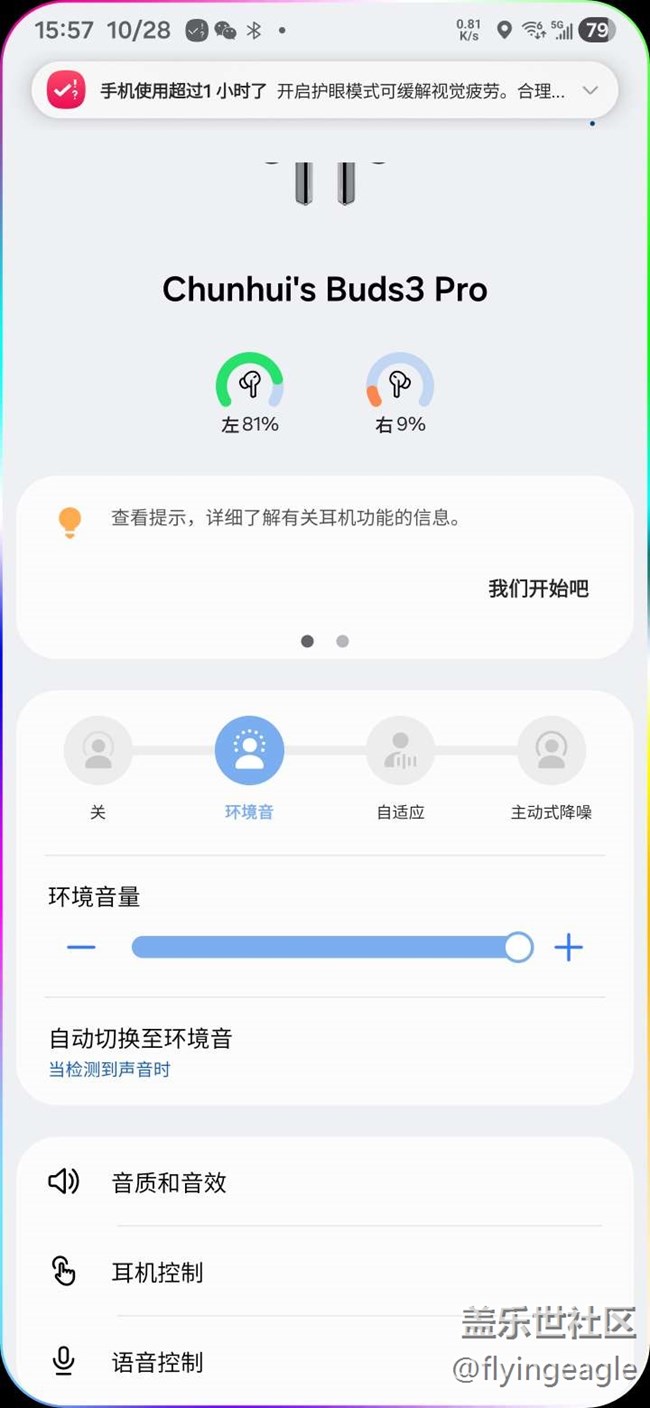This screenshot has width=650, height=1408.
Task: Open 耳机控制 settings
Action: [157, 1273]
